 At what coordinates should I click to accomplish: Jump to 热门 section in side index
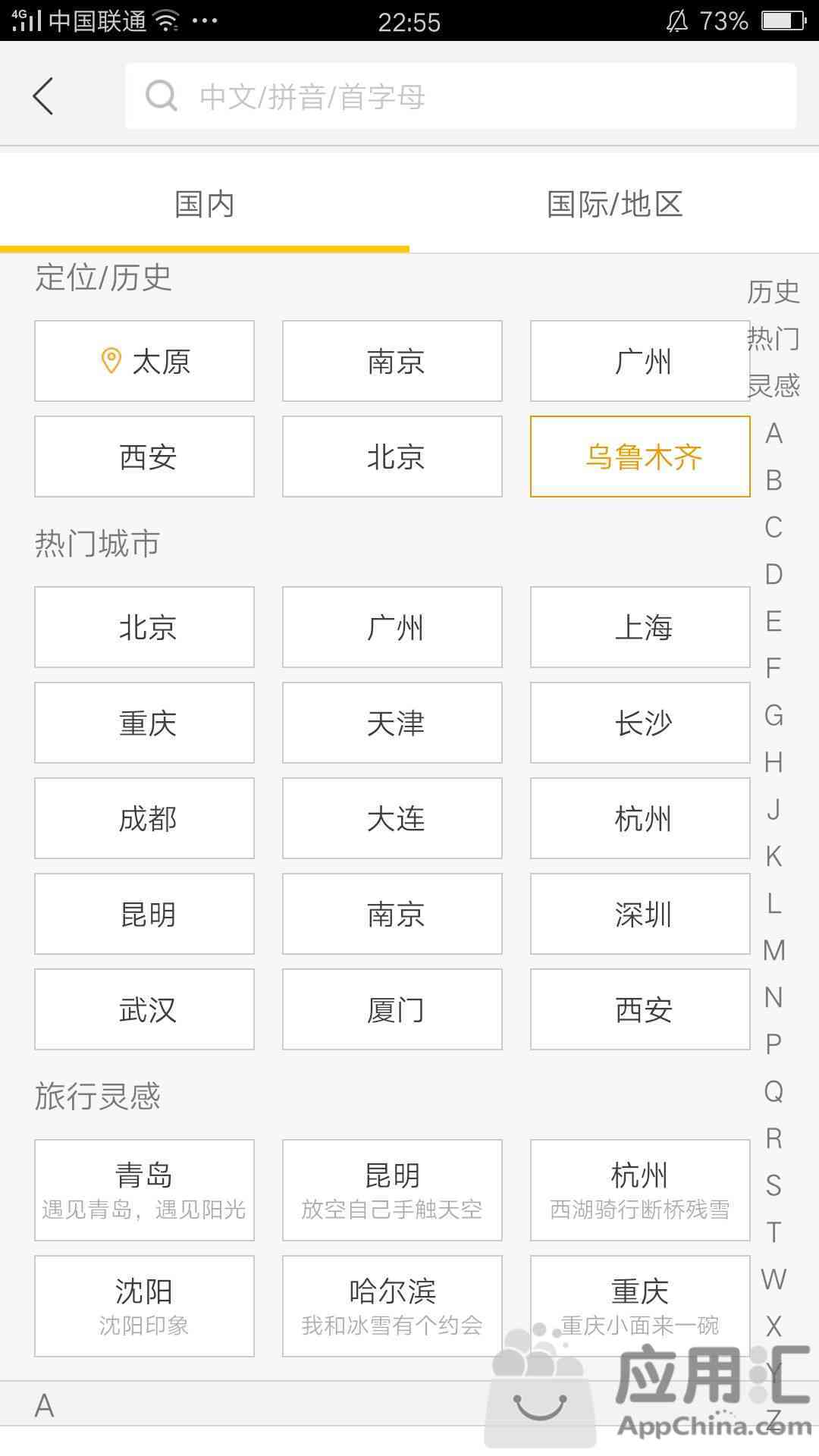(773, 338)
